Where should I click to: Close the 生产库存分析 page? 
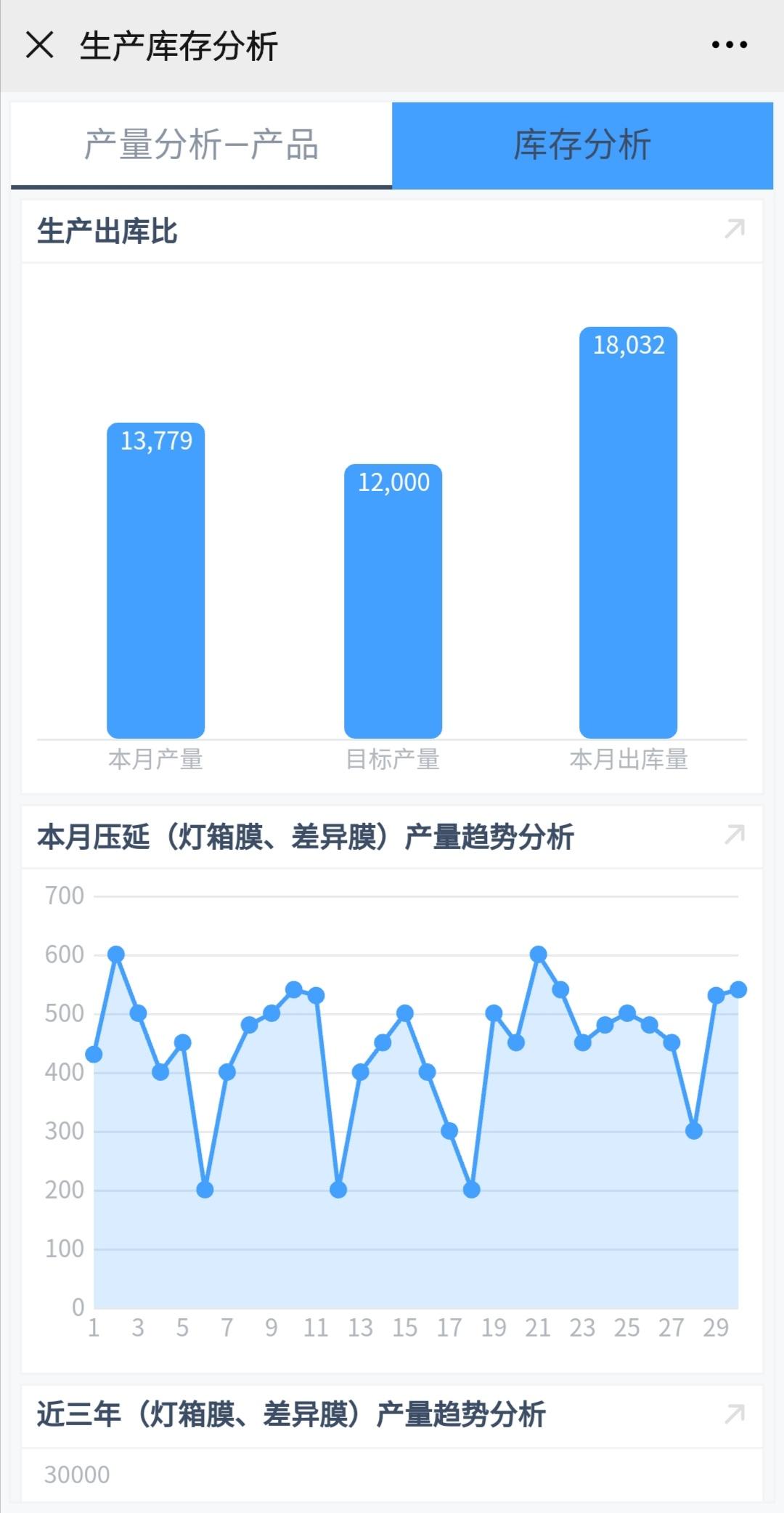[x=40, y=45]
